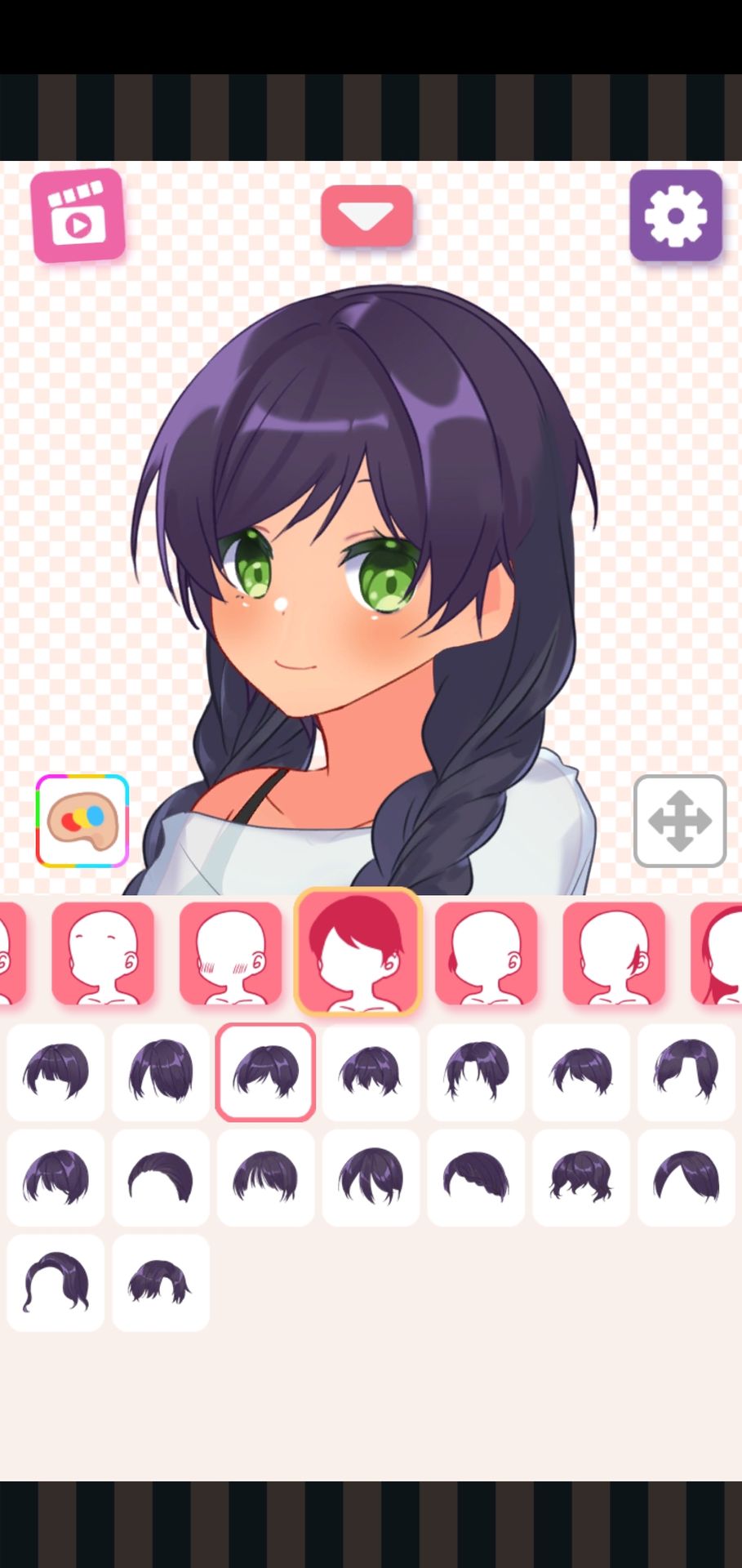Pick the last style in middle row

pos(686,1177)
